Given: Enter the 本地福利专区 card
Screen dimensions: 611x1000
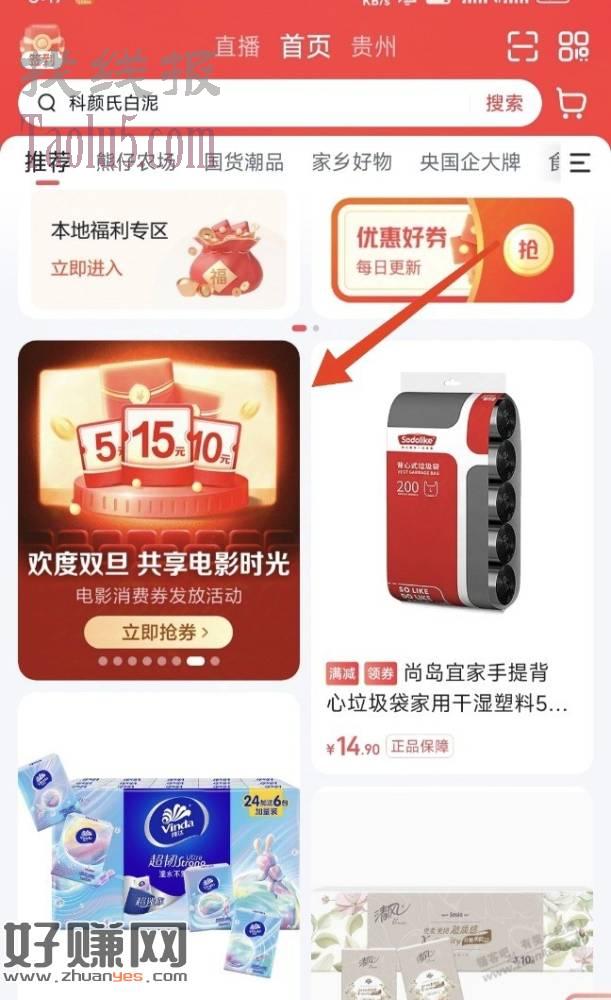Looking at the screenshot, I should pyautogui.click(x=158, y=250).
